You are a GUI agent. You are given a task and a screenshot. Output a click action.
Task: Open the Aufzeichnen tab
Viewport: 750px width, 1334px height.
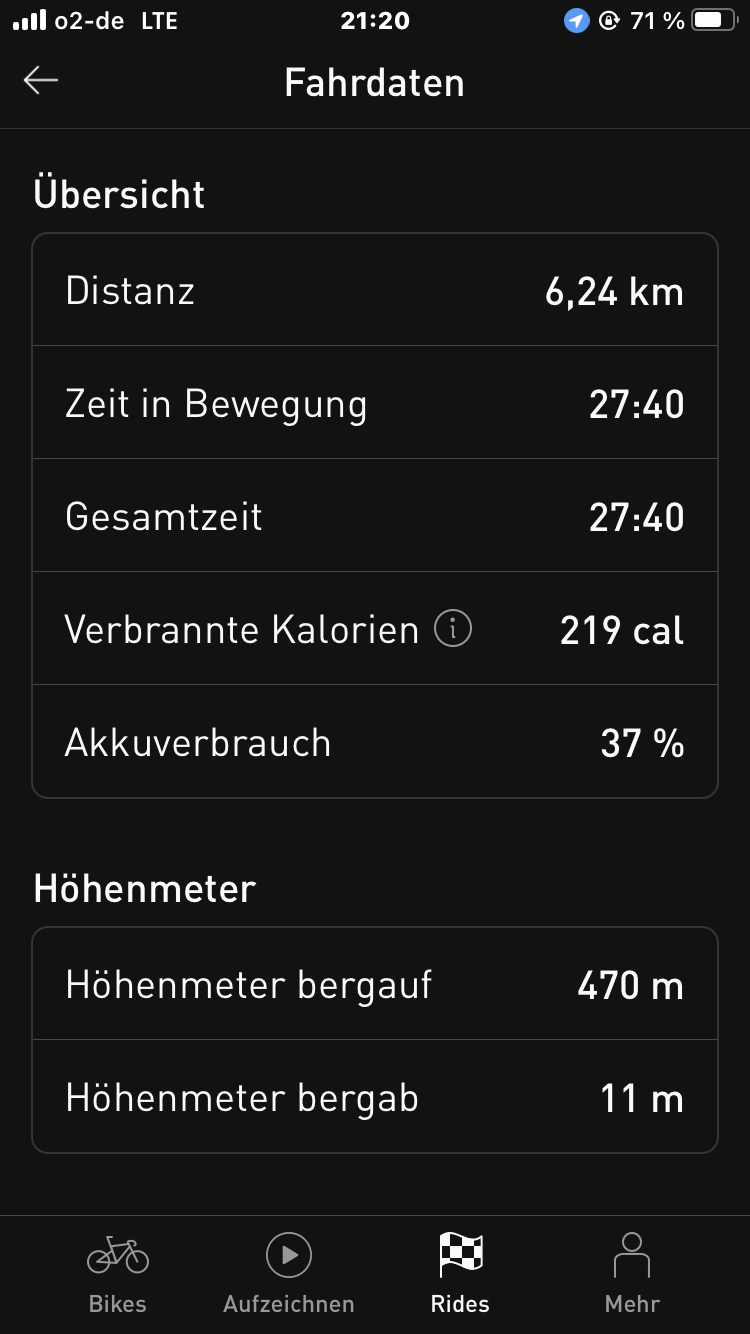pos(288,1274)
